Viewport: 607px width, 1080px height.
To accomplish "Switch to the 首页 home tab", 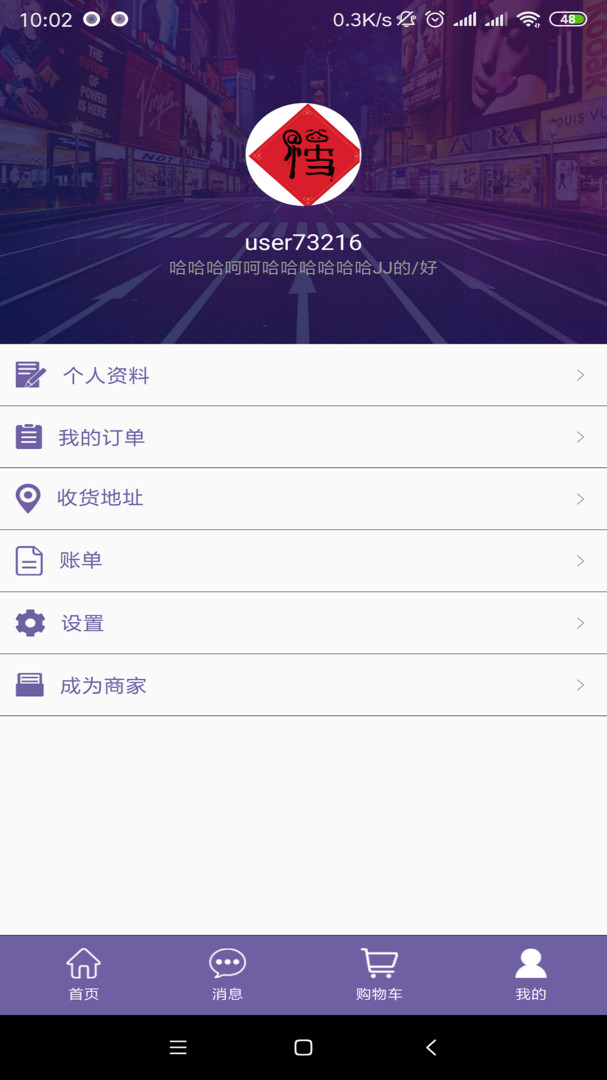I will pyautogui.click(x=84, y=975).
